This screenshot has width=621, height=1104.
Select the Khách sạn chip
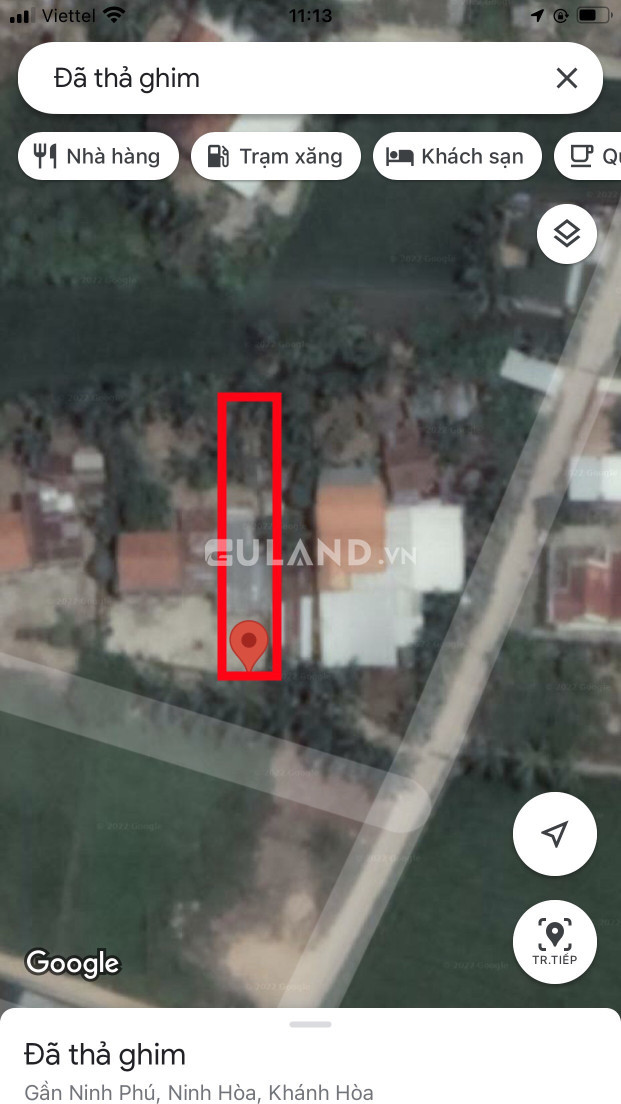click(x=458, y=156)
